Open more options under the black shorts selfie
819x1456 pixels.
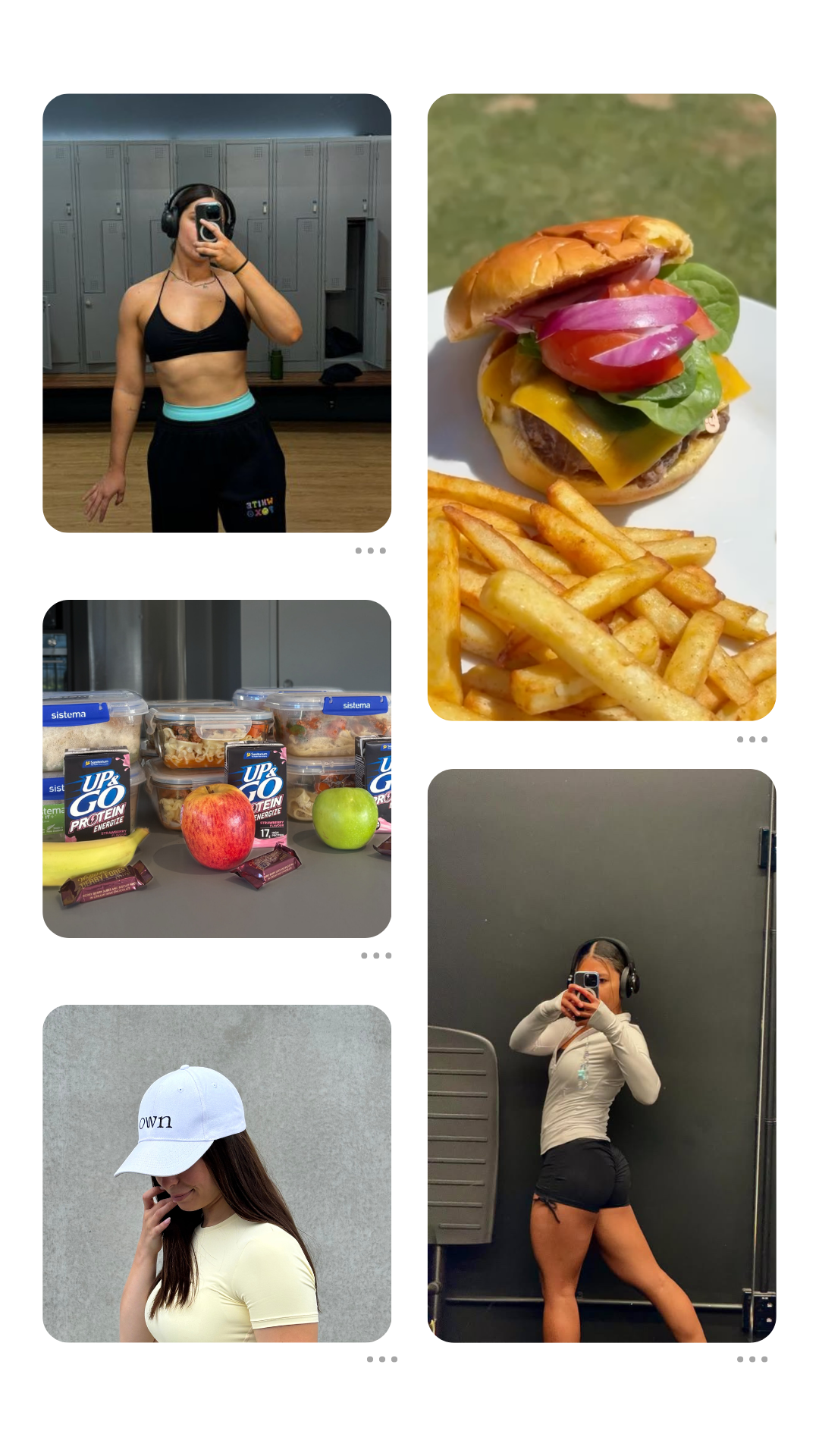click(x=752, y=1359)
